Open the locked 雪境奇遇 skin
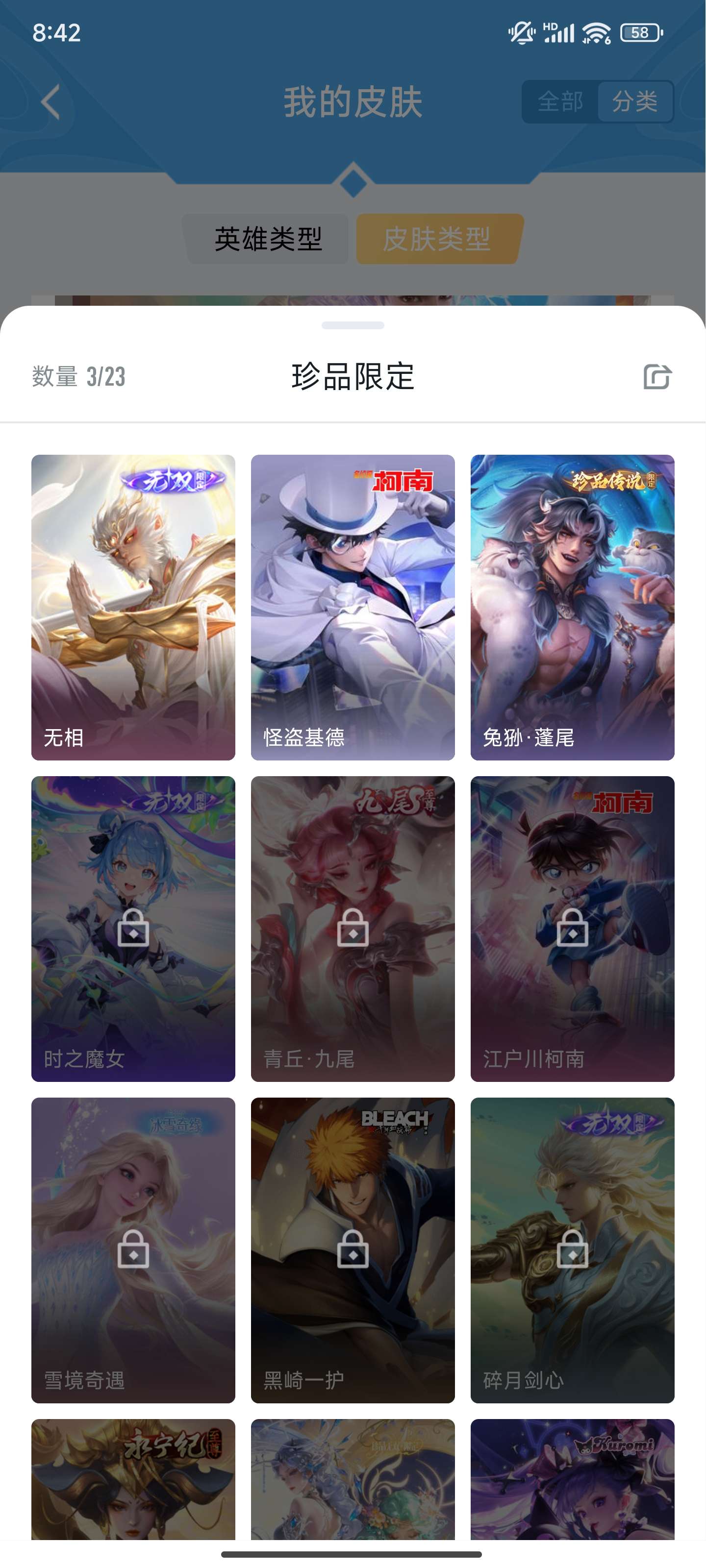The width and height of the screenshot is (706, 1568). 133,1249
